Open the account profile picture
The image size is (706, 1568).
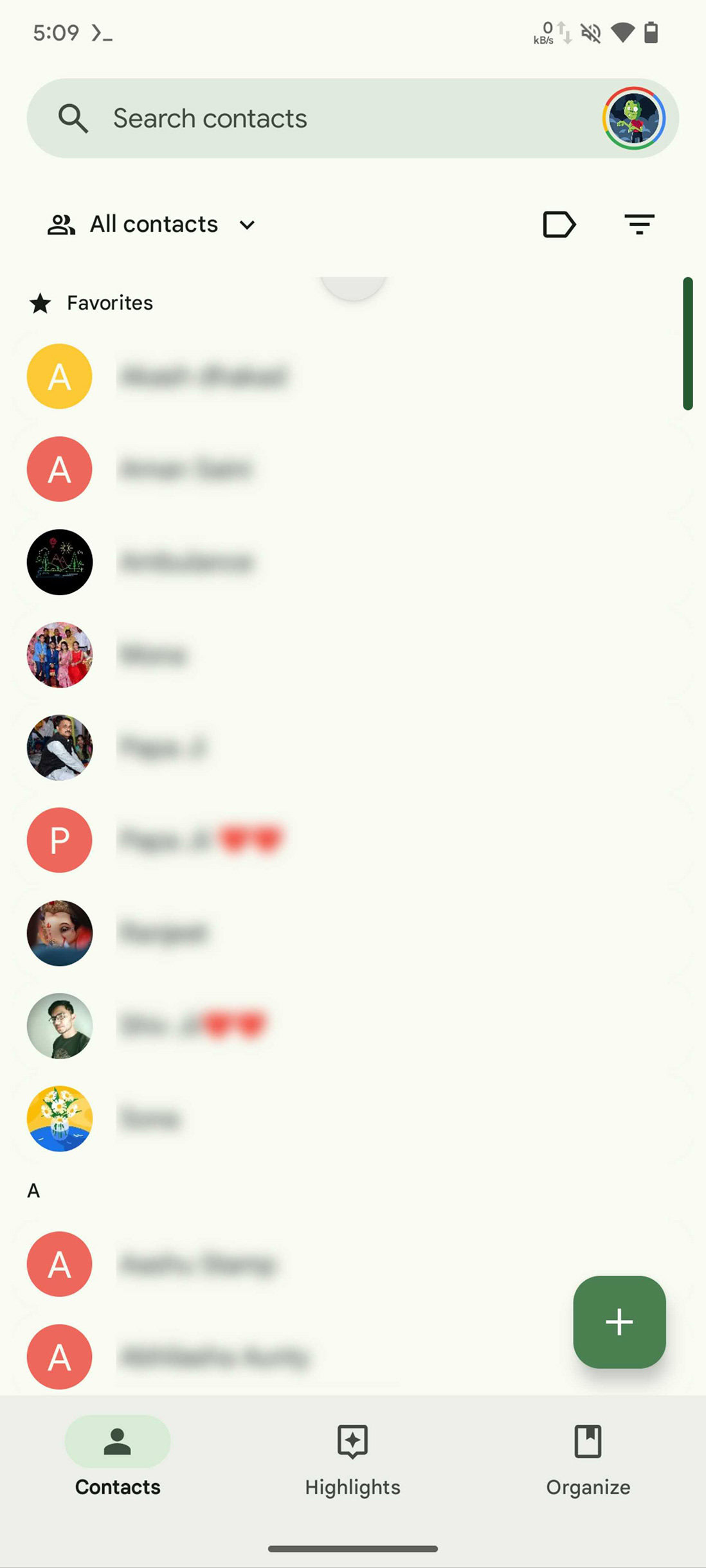click(633, 119)
